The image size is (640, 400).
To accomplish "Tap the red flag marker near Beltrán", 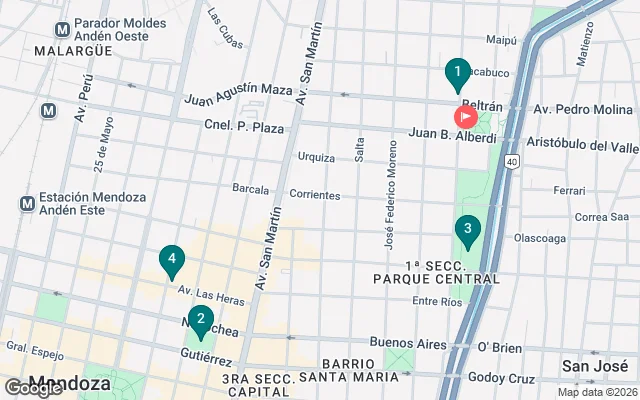I will point(465,116).
